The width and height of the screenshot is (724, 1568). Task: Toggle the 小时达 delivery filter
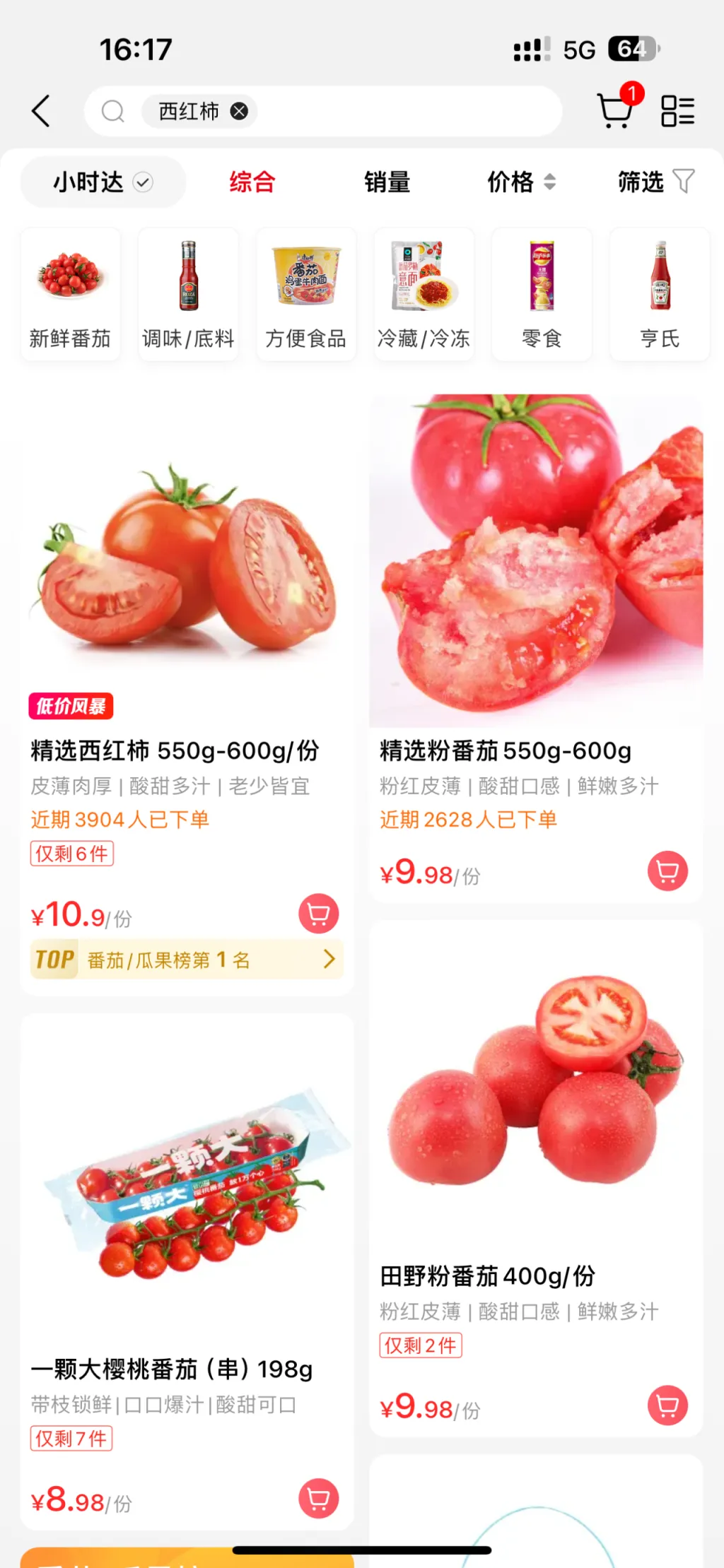(103, 182)
